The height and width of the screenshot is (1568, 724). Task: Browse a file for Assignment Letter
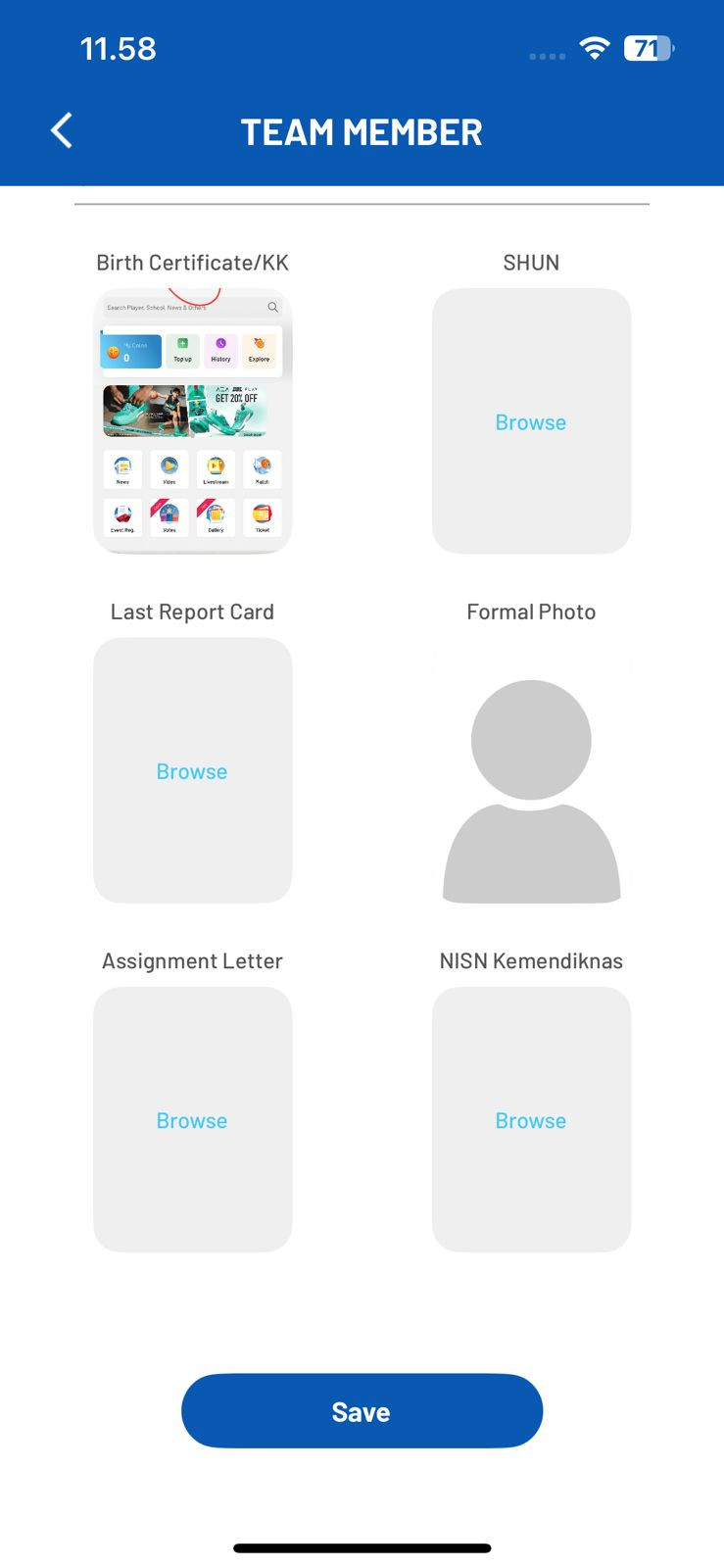[x=192, y=1120]
